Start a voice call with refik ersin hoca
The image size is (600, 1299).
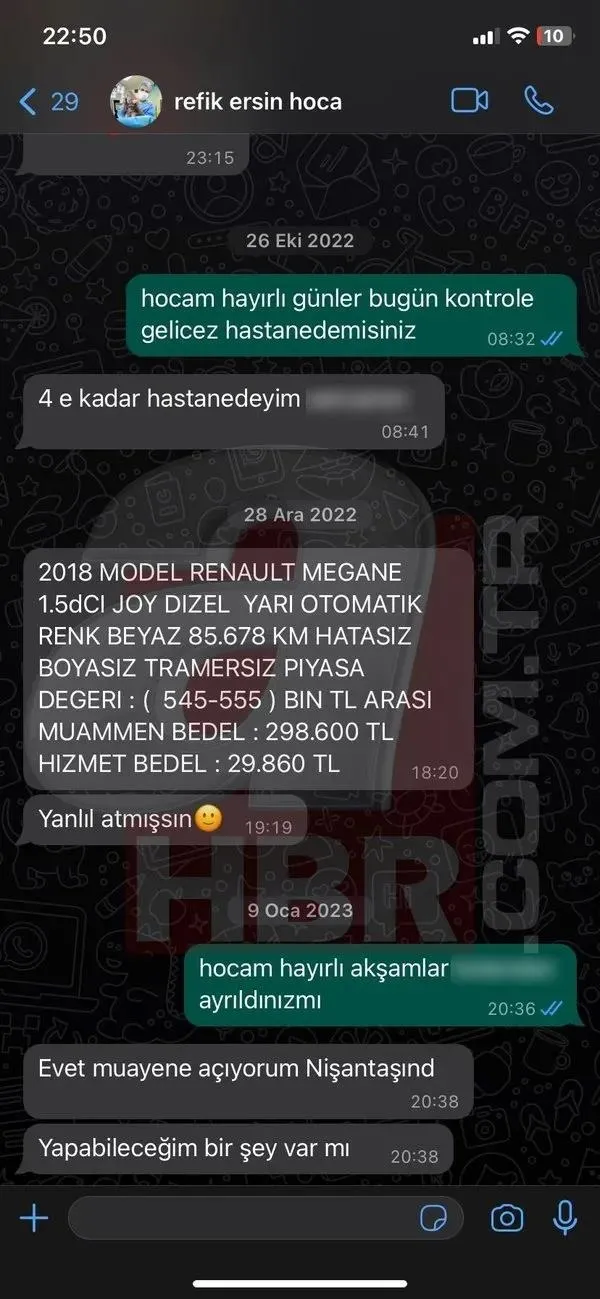point(538,101)
